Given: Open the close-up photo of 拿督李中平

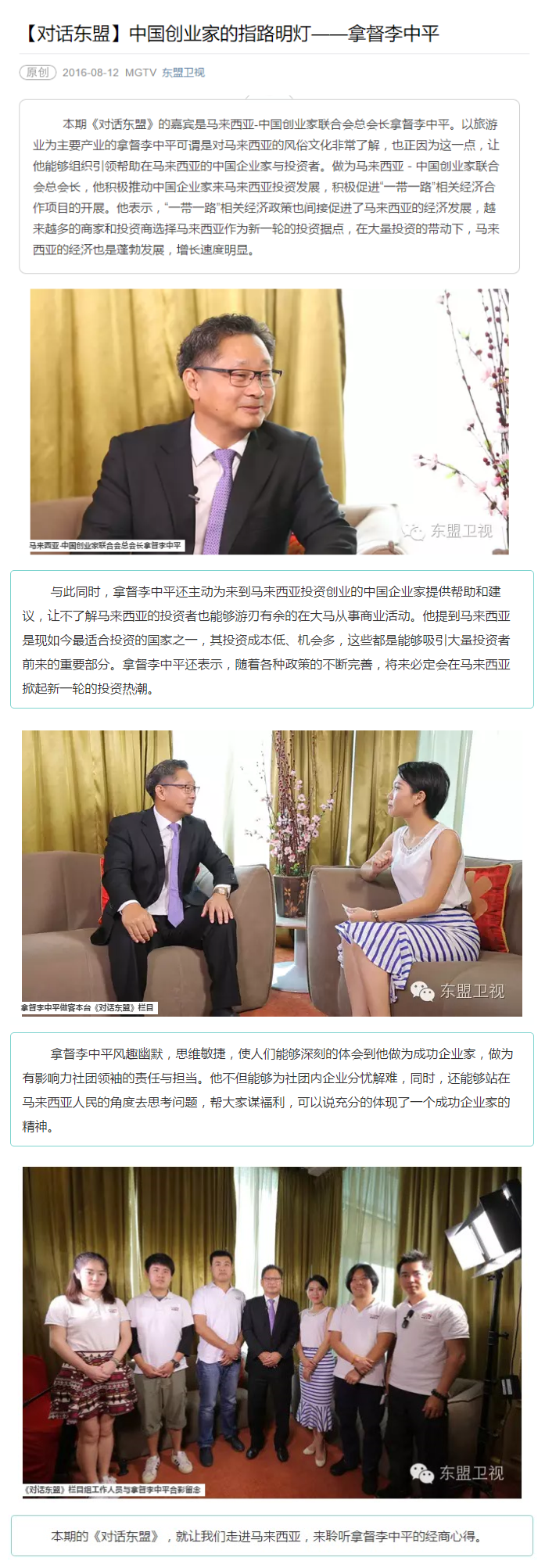Looking at the screenshot, I should tap(269, 422).
